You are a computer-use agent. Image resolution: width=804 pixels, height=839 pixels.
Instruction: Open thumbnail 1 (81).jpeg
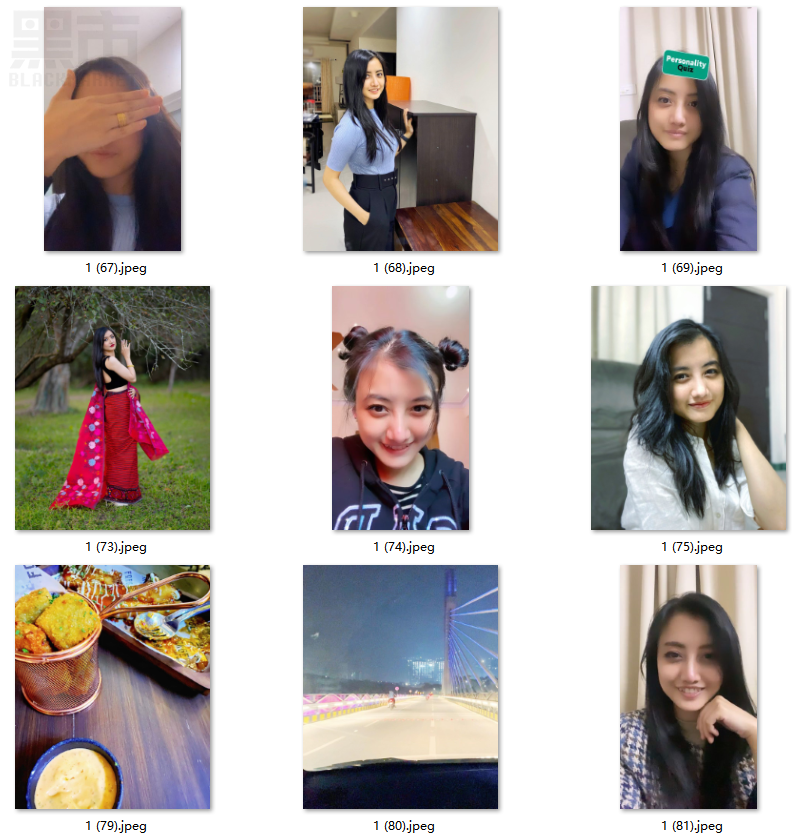click(x=688, y=687)
